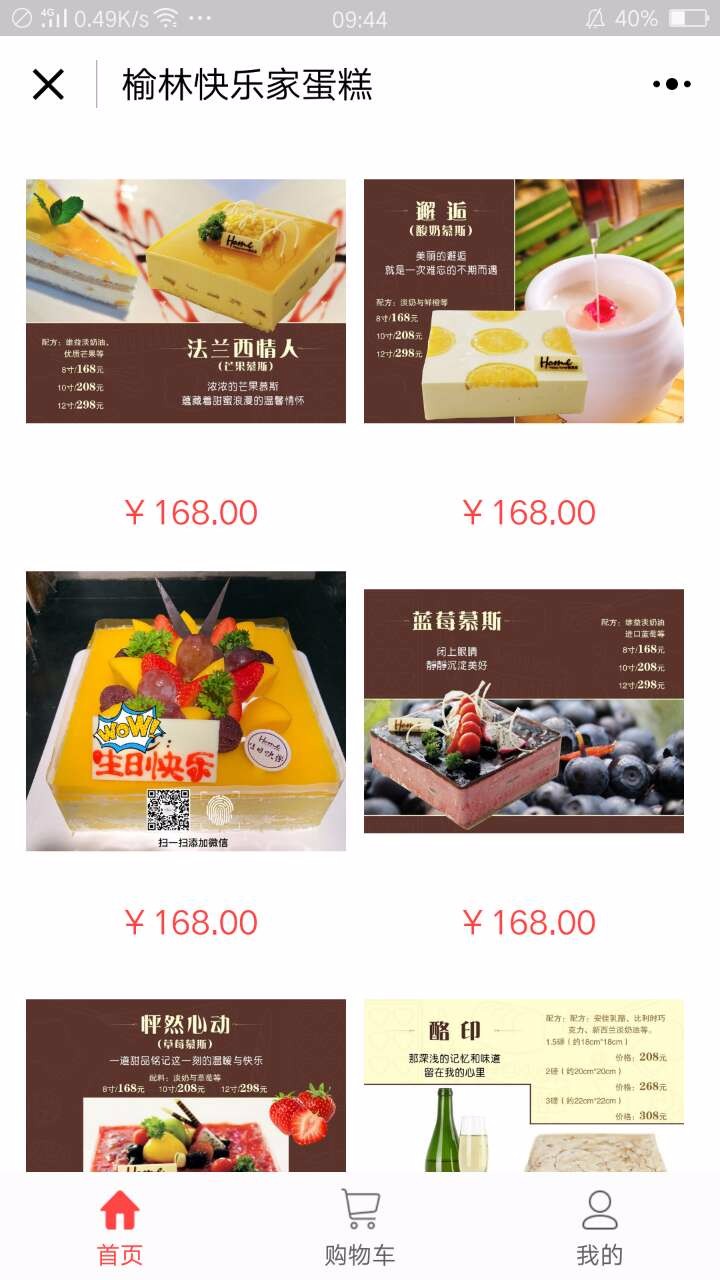Open the 蓝莓慕斯 blueberry mousse cake
Image resolution: width=720 pixels, height=1280 pixels.
coord(524,711)
